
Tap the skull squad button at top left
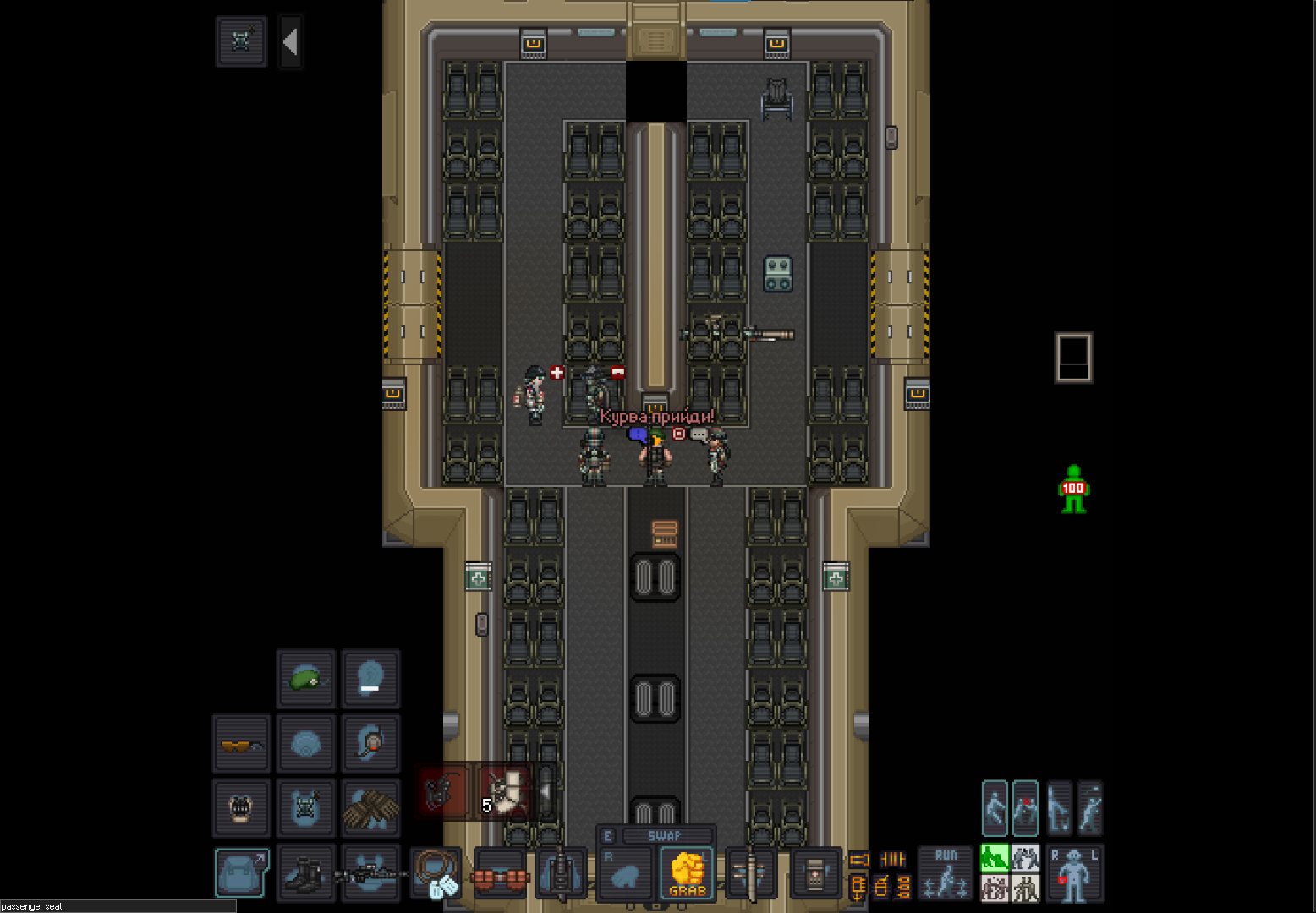pos(241,41)
